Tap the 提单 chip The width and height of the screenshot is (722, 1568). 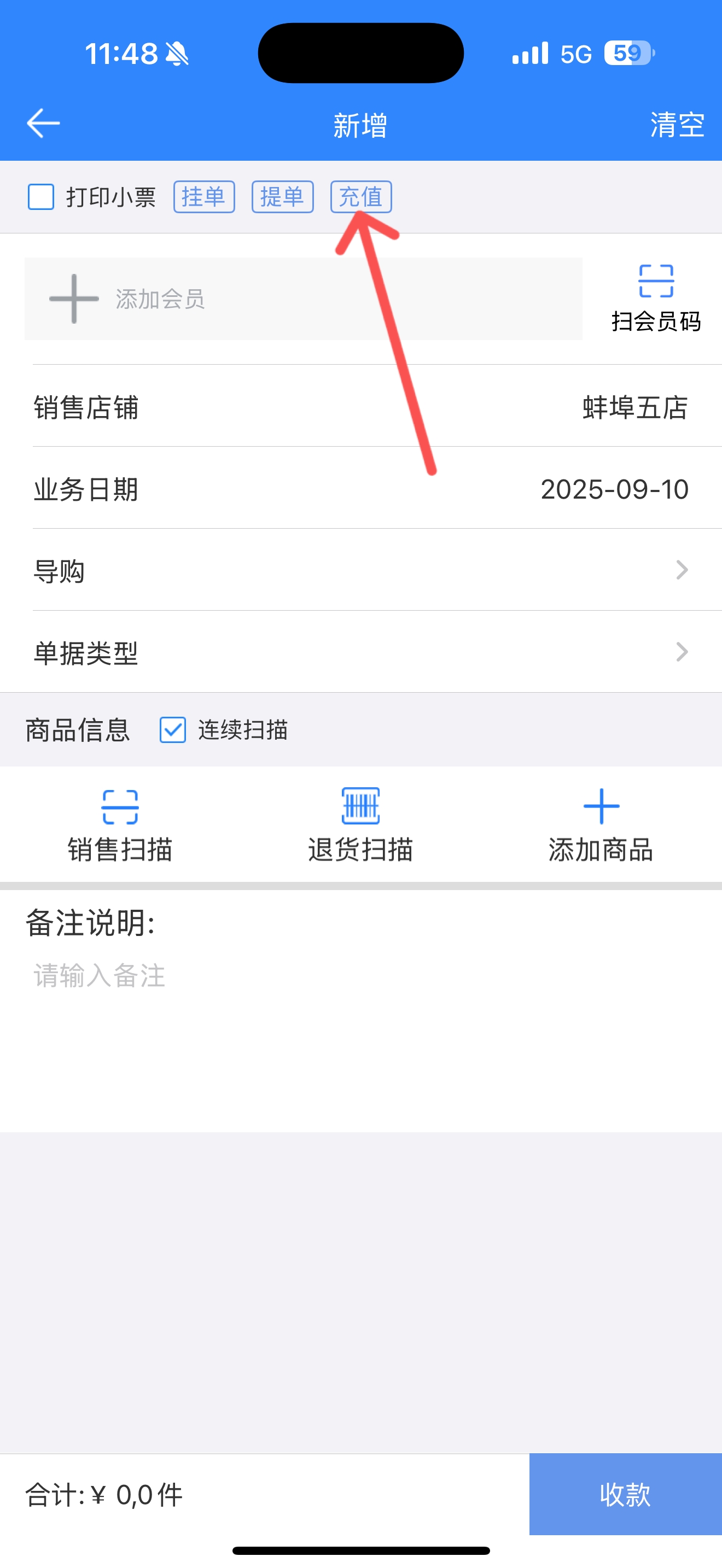pos(282,197)
